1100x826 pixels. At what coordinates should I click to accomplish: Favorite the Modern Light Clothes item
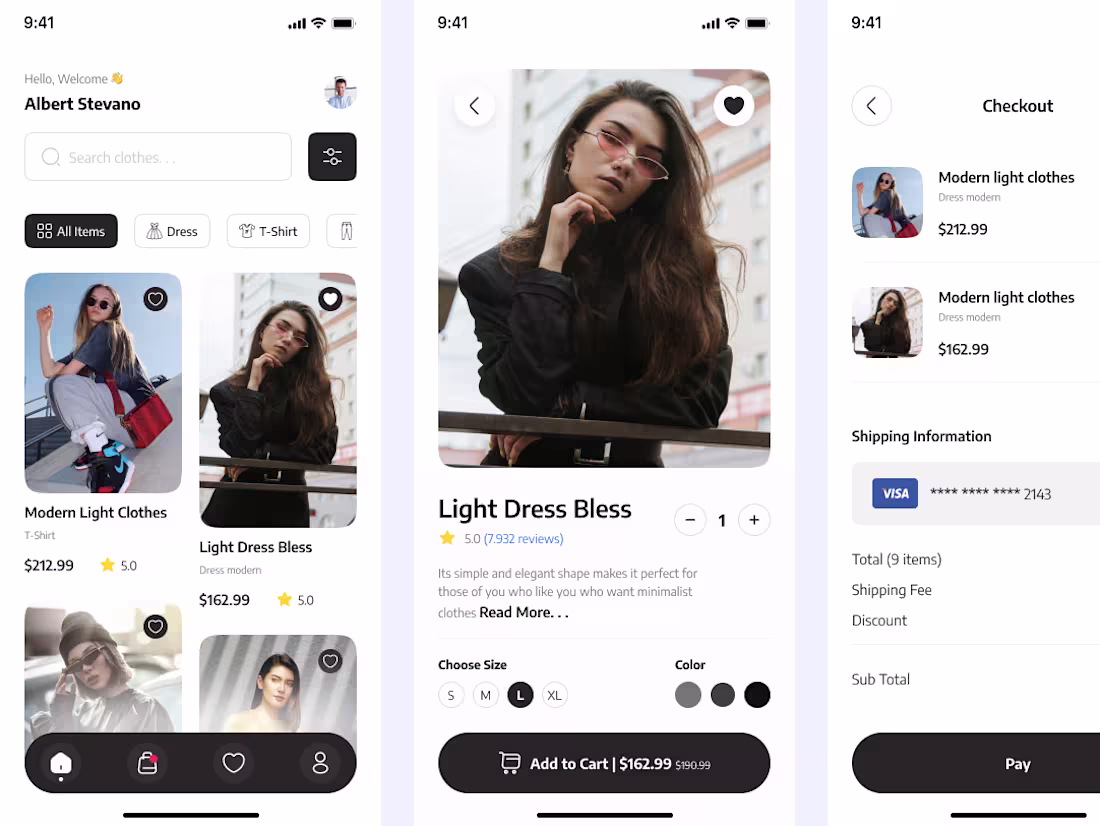tap(155, 299)
